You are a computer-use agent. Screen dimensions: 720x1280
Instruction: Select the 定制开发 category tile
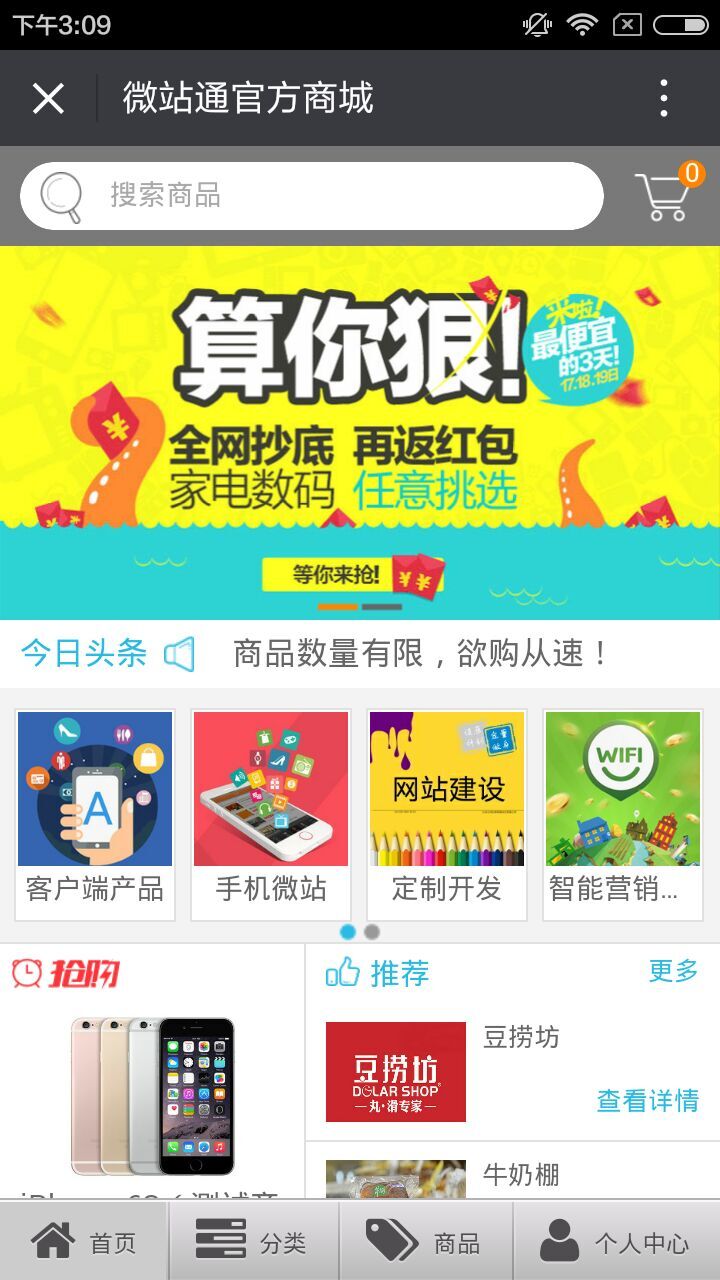pyautogui.click(x=446, y=814)
